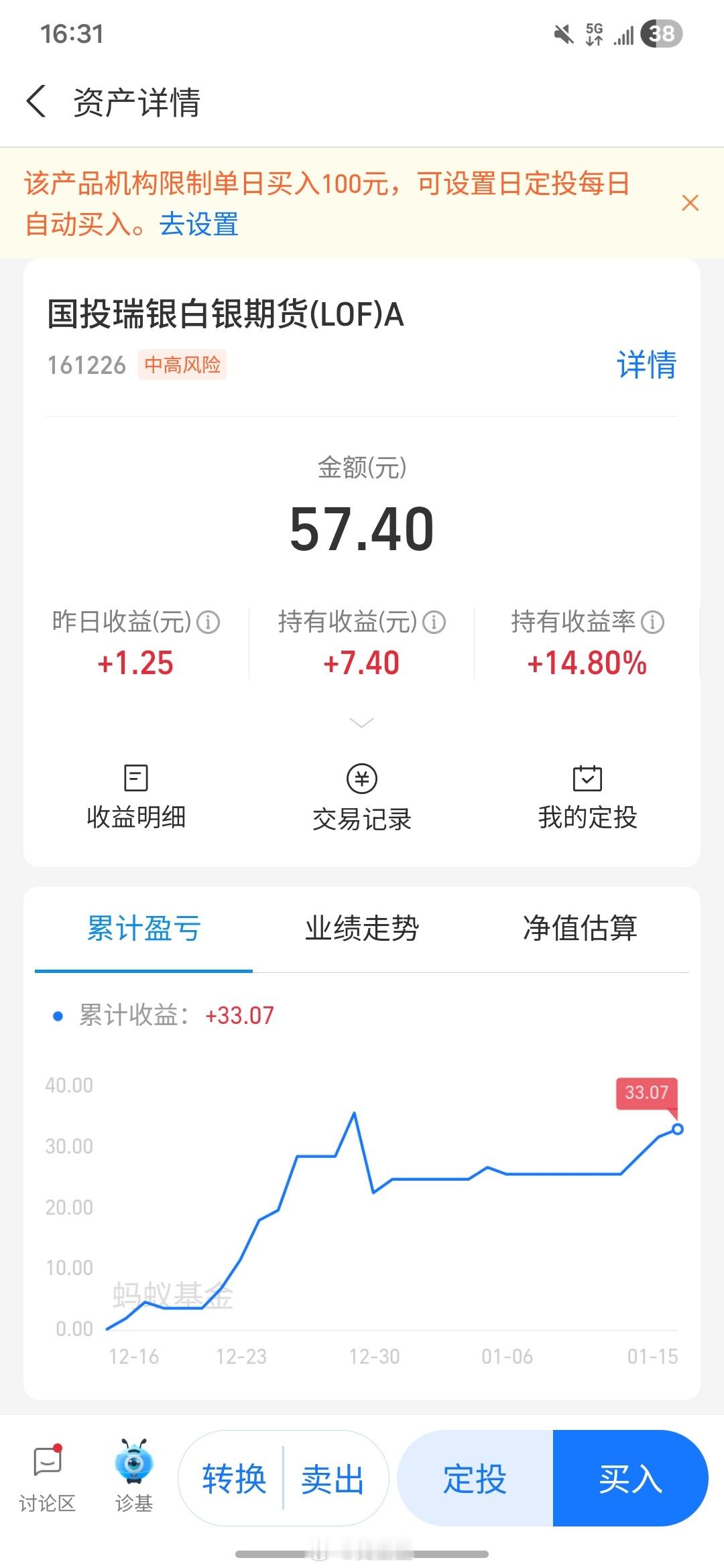
Task: Expand the chevron below the earnings stats
Action: (361, 722)
